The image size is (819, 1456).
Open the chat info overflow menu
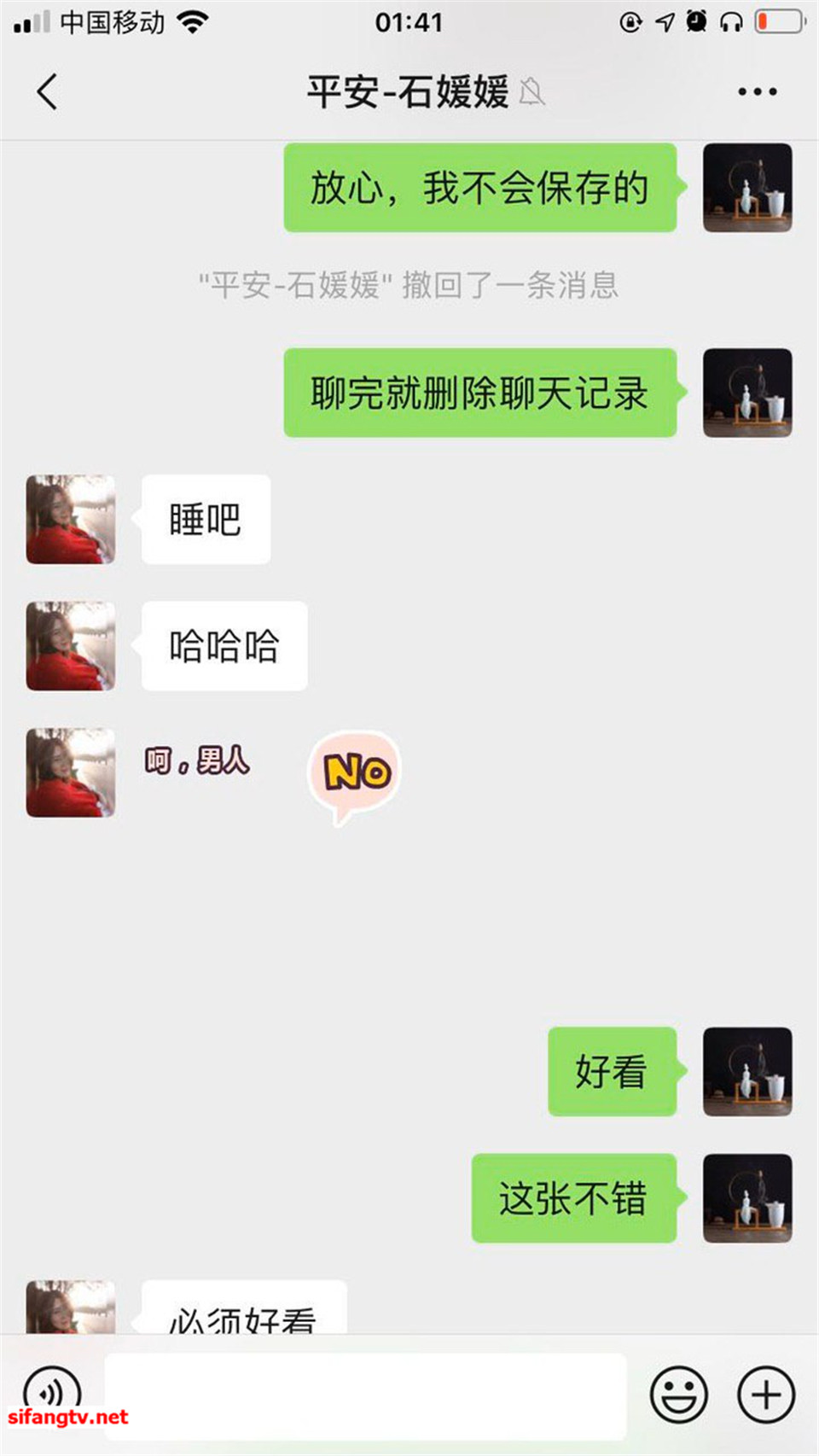click(757, 91)
